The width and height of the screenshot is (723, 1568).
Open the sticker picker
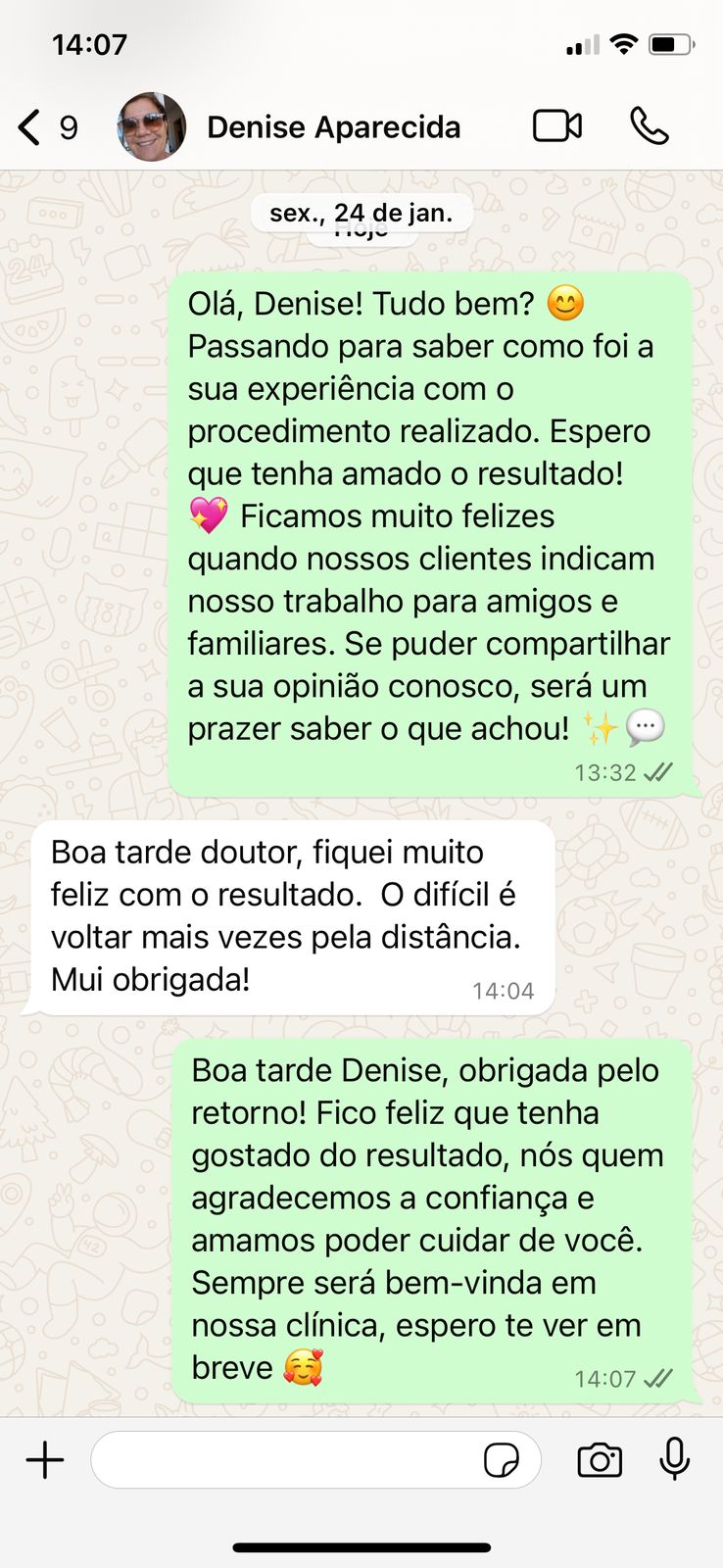coord(502,1460)
